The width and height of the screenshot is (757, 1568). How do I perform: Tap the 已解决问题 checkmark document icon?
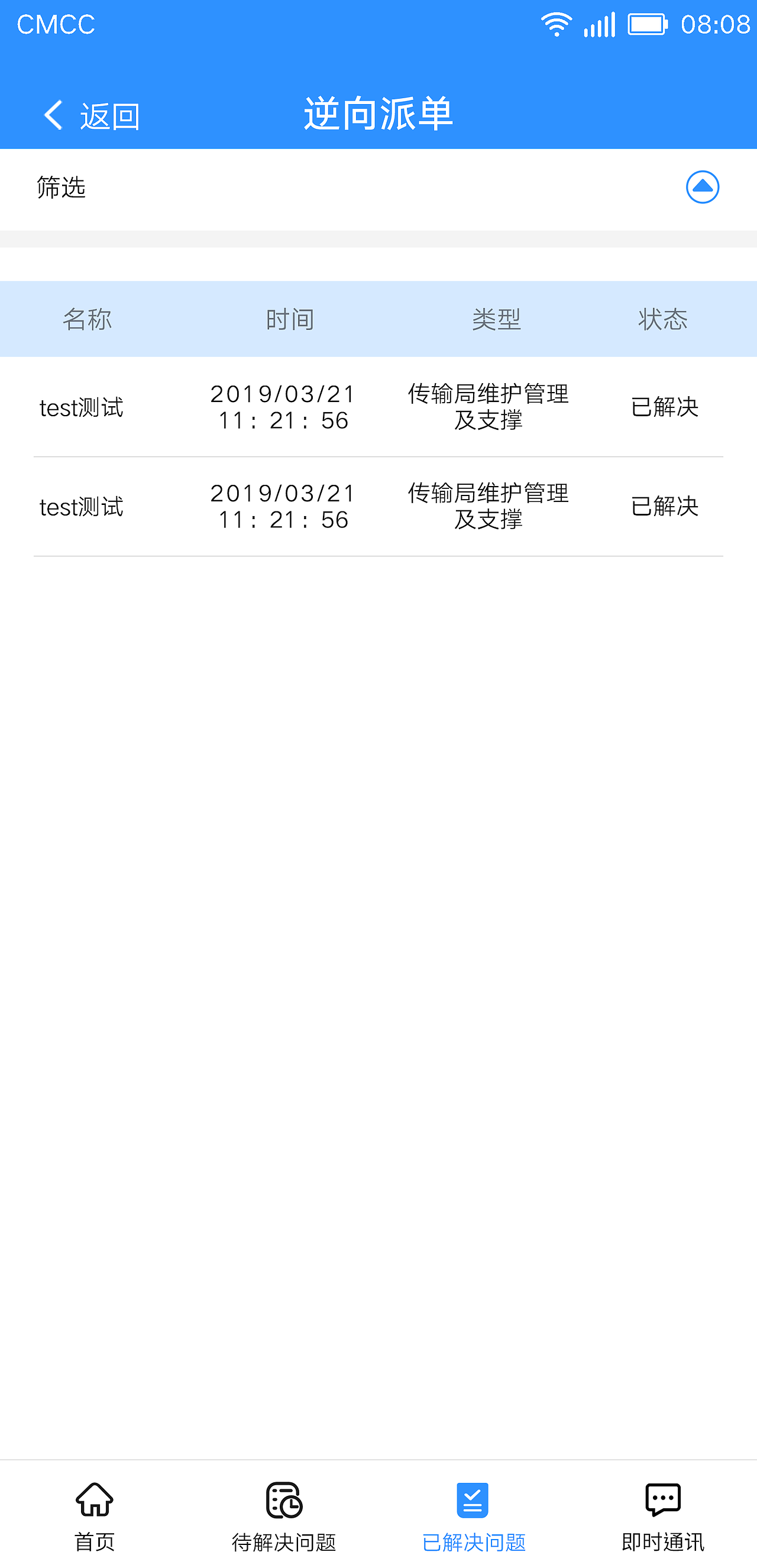click(x=473, y=1499)
